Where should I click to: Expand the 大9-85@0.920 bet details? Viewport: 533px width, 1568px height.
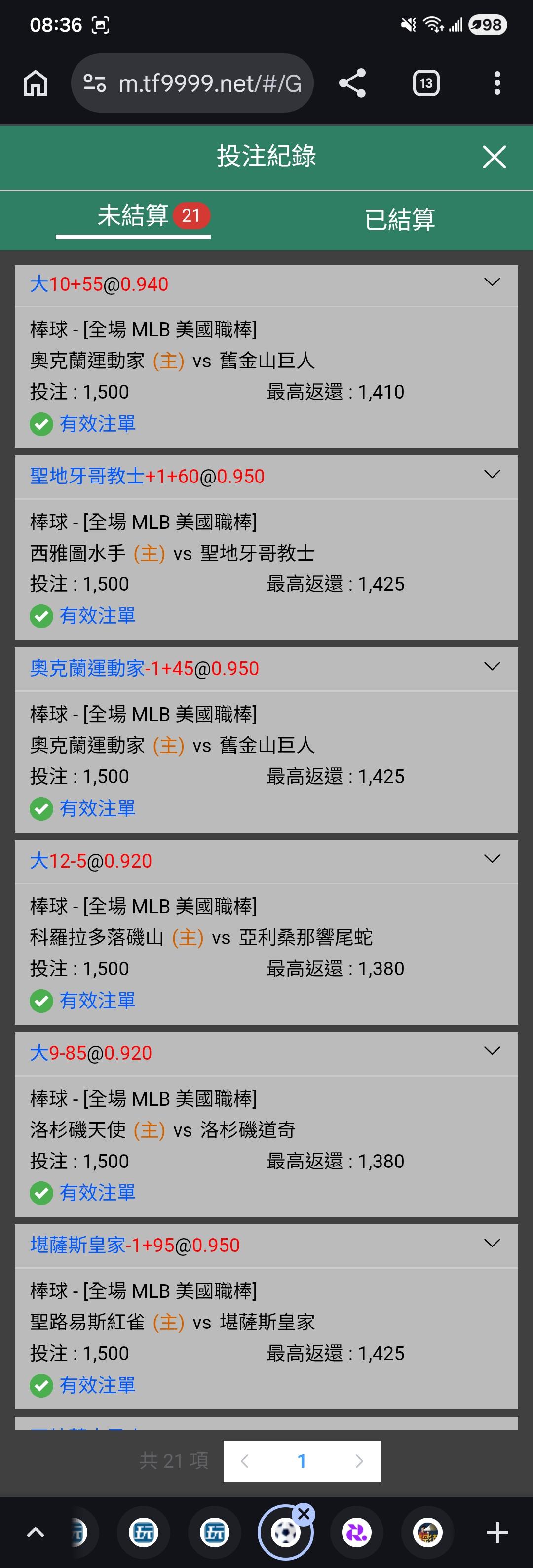pos(492,1051)
